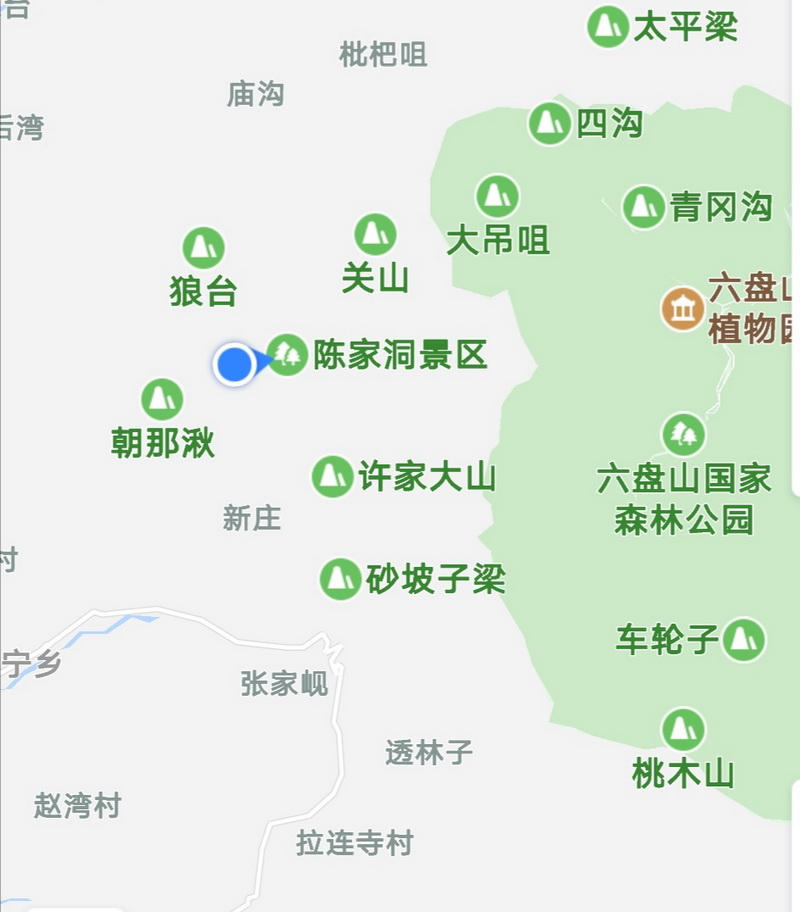Viewport: 800px width, 912px height.
Task: Select the 陈家洞景区 scenic spot marker
Action: point(288,355)
